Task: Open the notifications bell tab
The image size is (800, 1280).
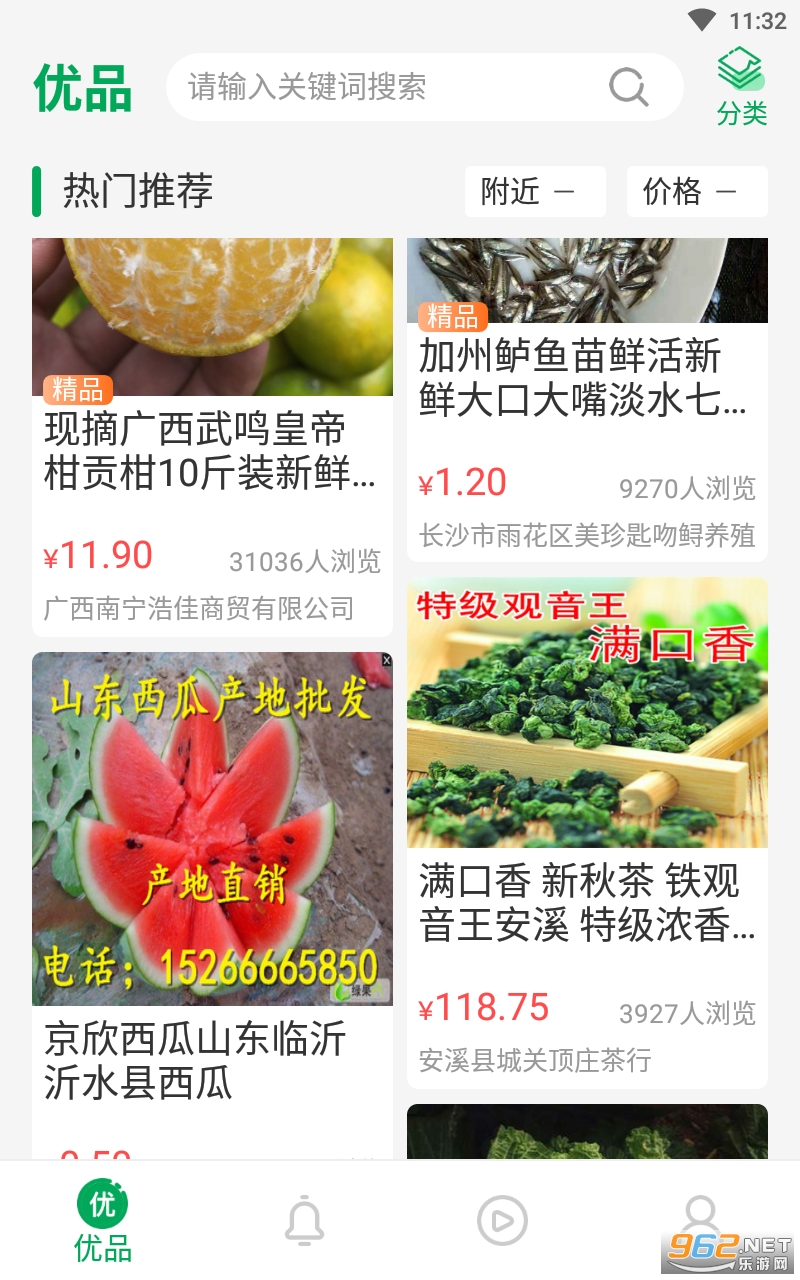Action: click(305, 1221)
